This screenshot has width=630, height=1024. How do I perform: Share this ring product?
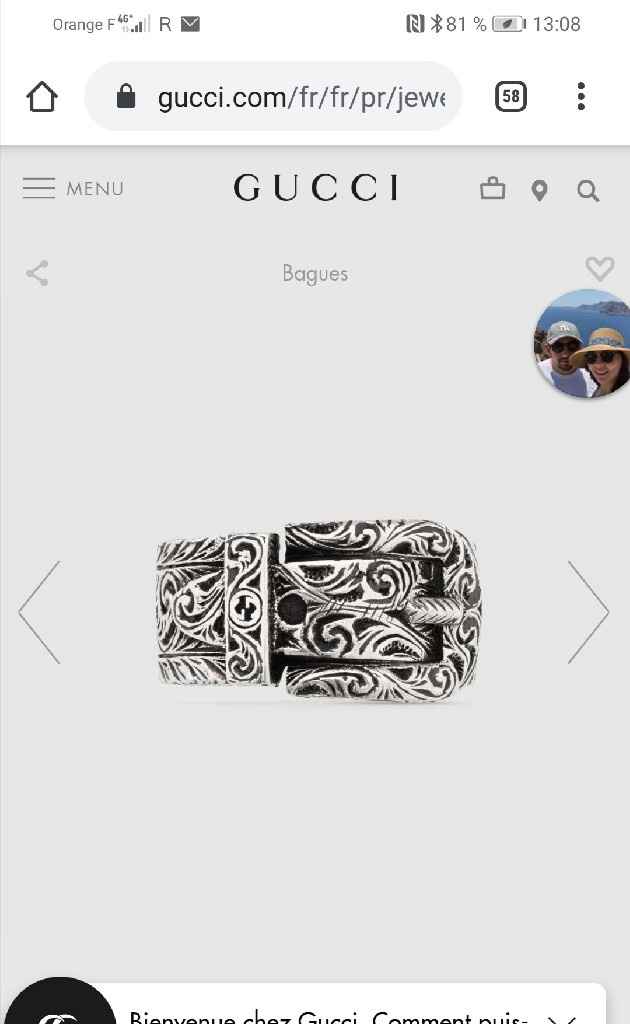[x=37, y=273]
